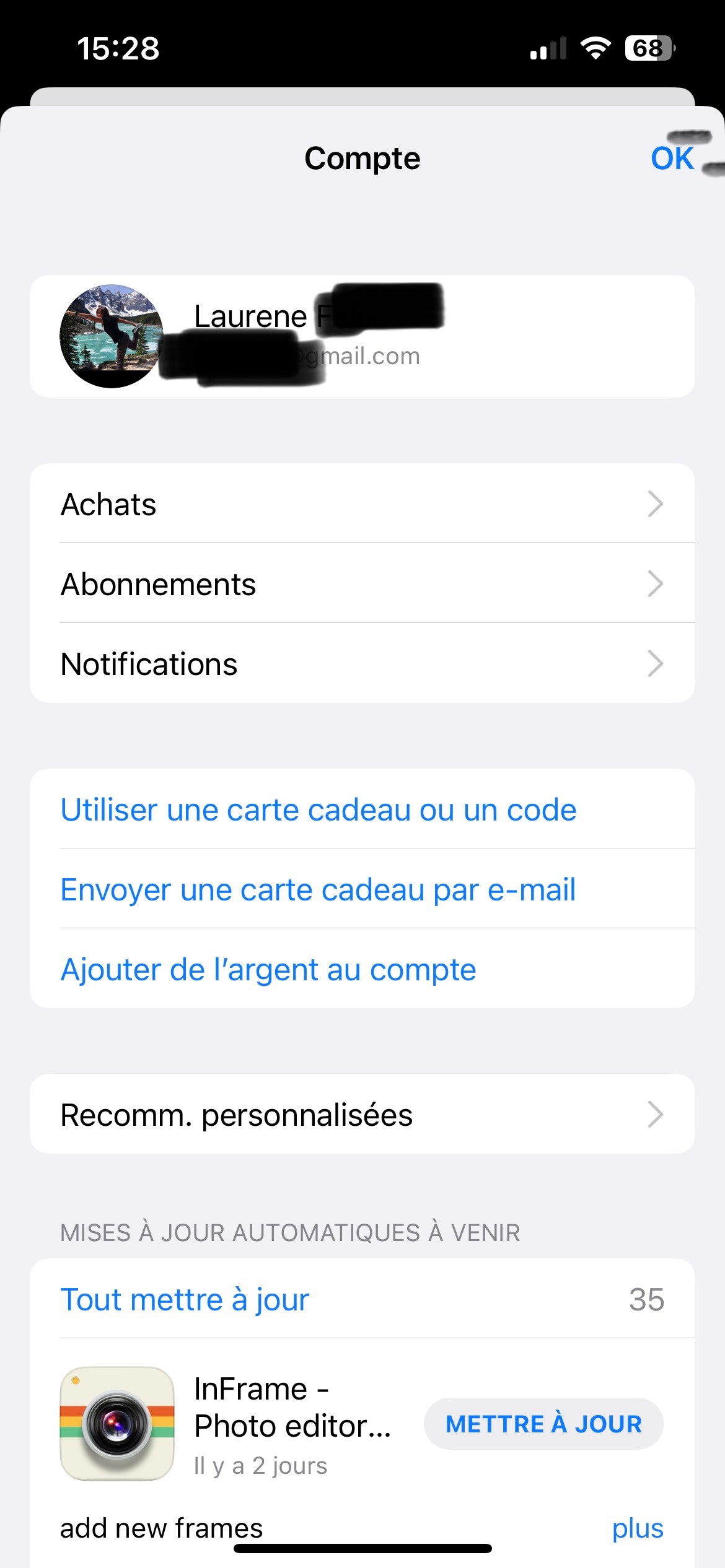Tap OK to close the account sheet

click(672, 159)
